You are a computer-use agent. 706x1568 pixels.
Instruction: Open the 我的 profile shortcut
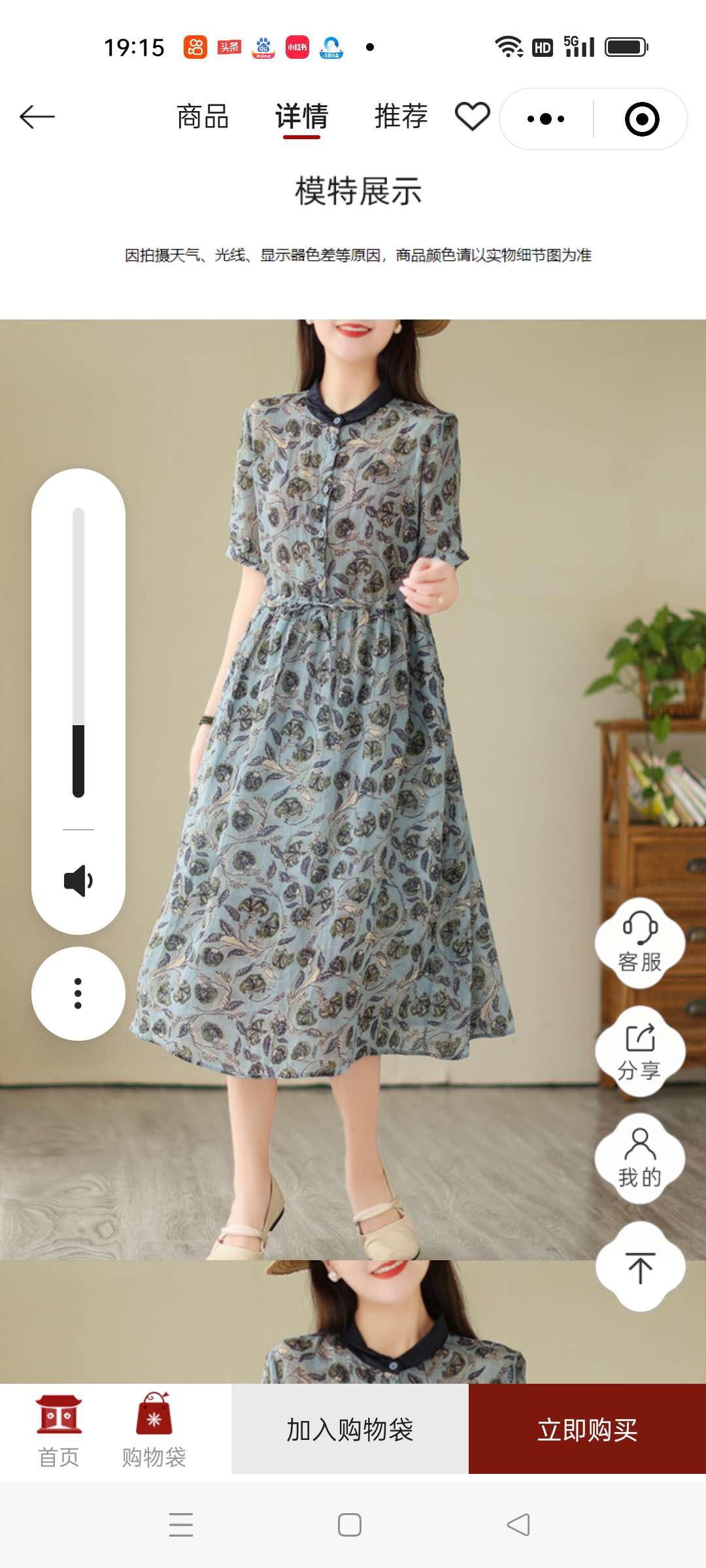click(640, 1158)
